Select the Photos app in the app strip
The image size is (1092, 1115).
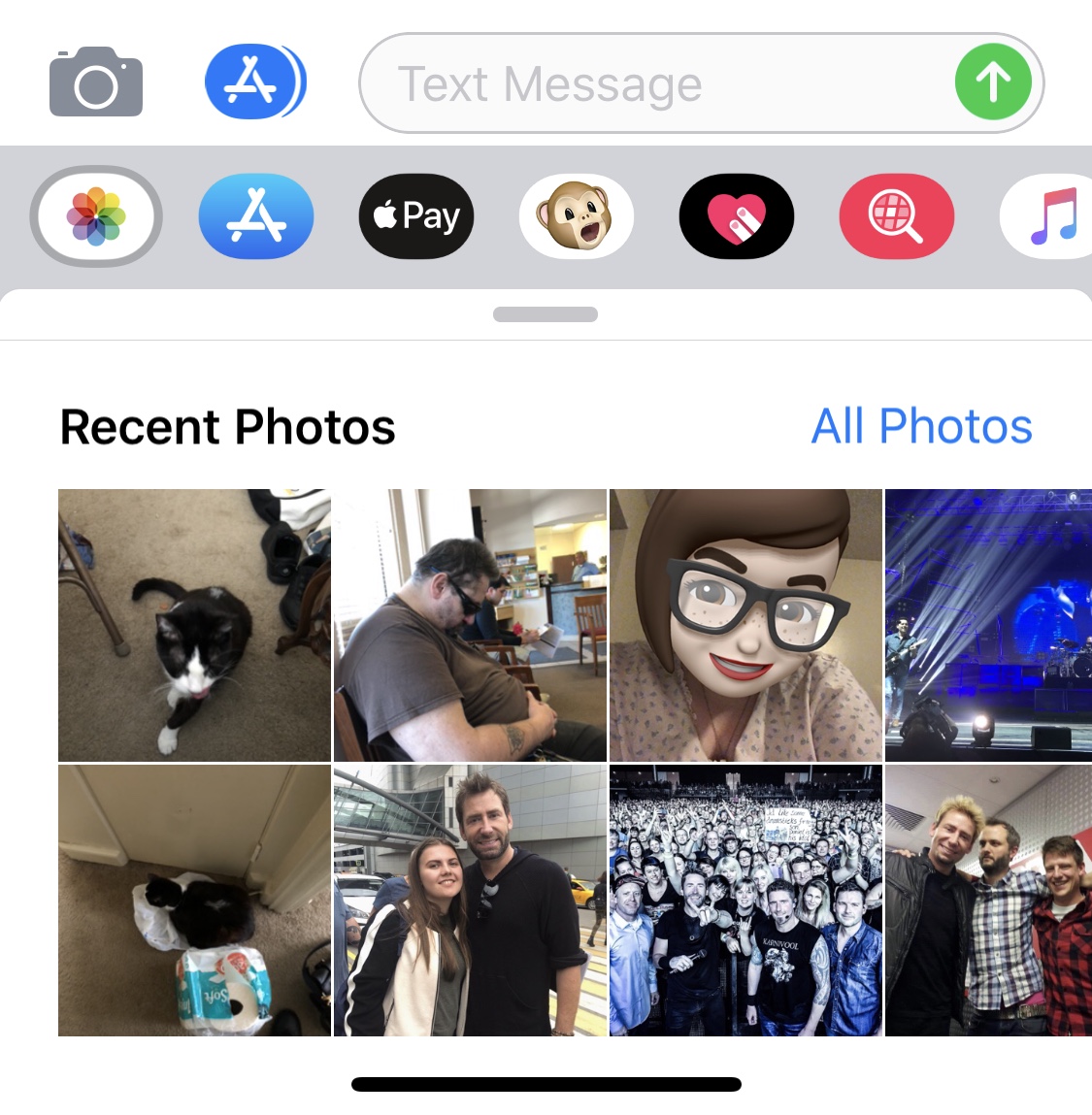click(96, 216)
